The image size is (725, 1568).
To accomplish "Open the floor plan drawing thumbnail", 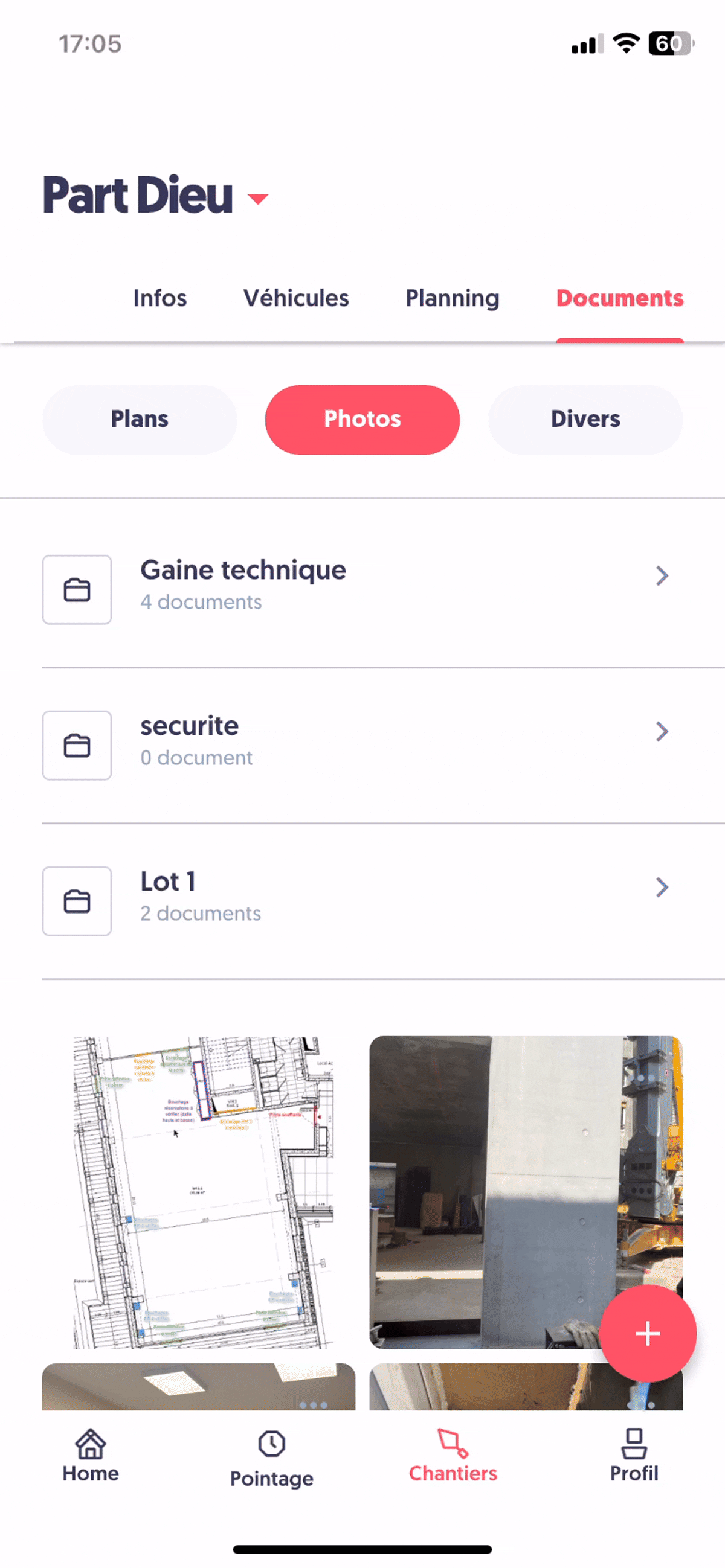I will point(199,1192).
